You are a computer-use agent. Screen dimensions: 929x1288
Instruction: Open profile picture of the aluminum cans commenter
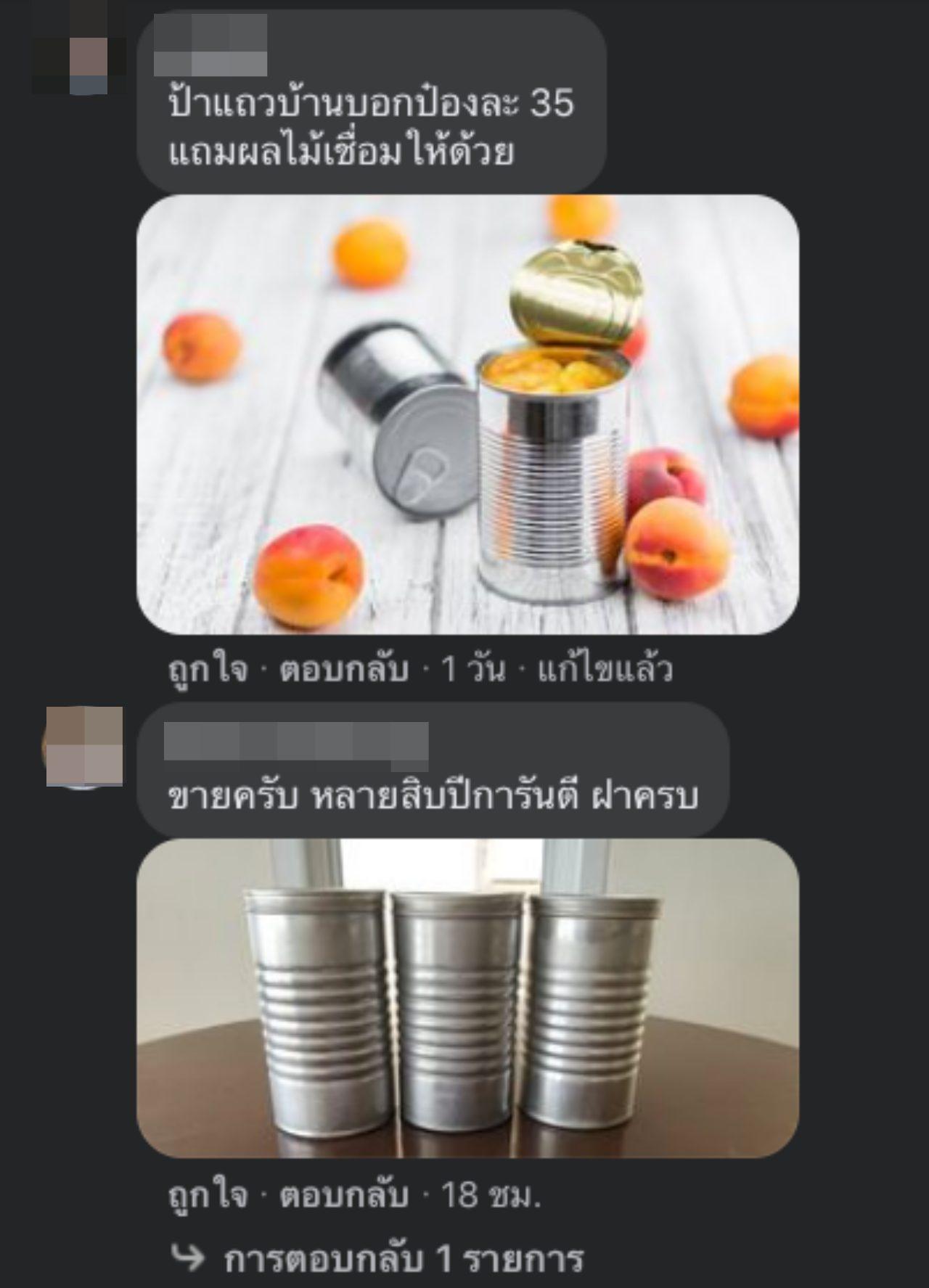[83, 747]
